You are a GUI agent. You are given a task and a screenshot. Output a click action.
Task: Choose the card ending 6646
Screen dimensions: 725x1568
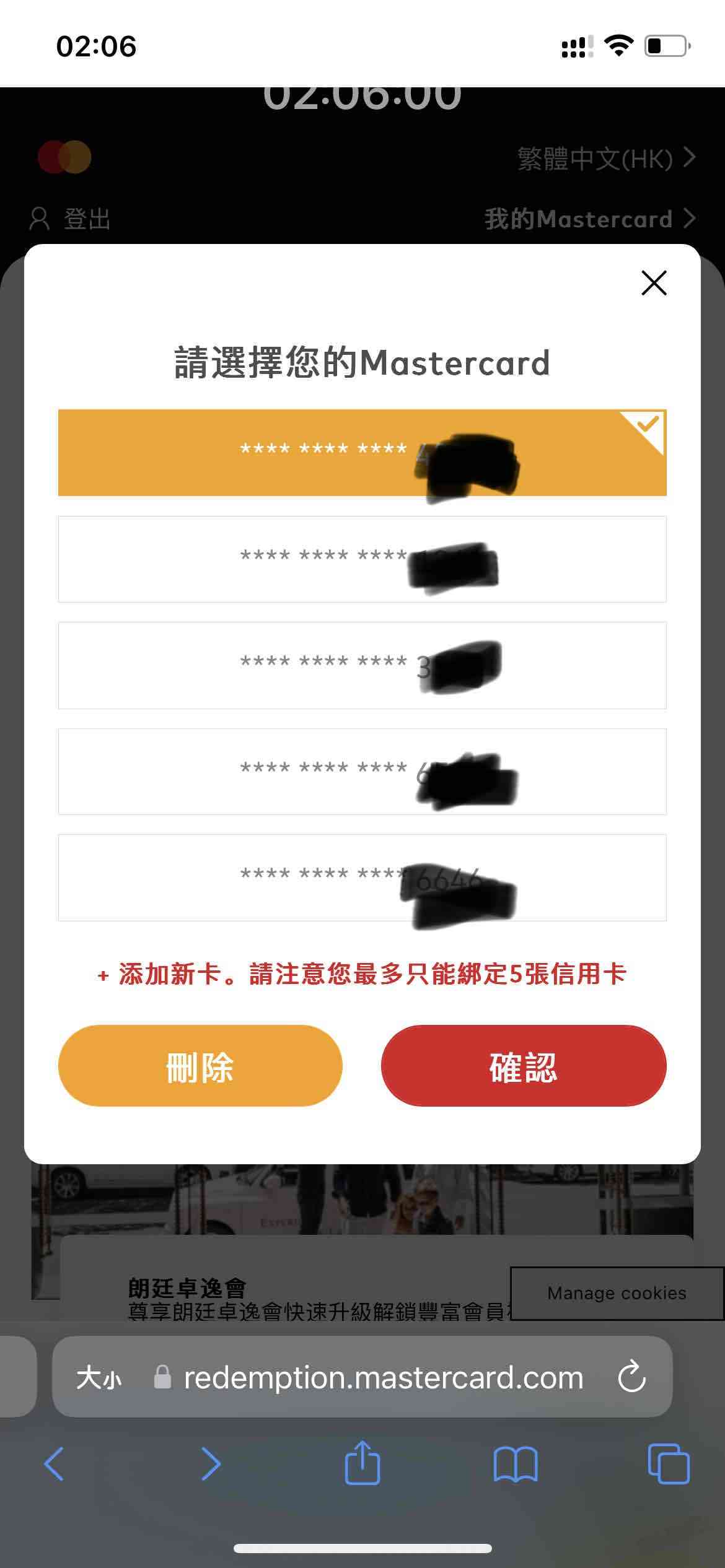(x=362, y=878)
